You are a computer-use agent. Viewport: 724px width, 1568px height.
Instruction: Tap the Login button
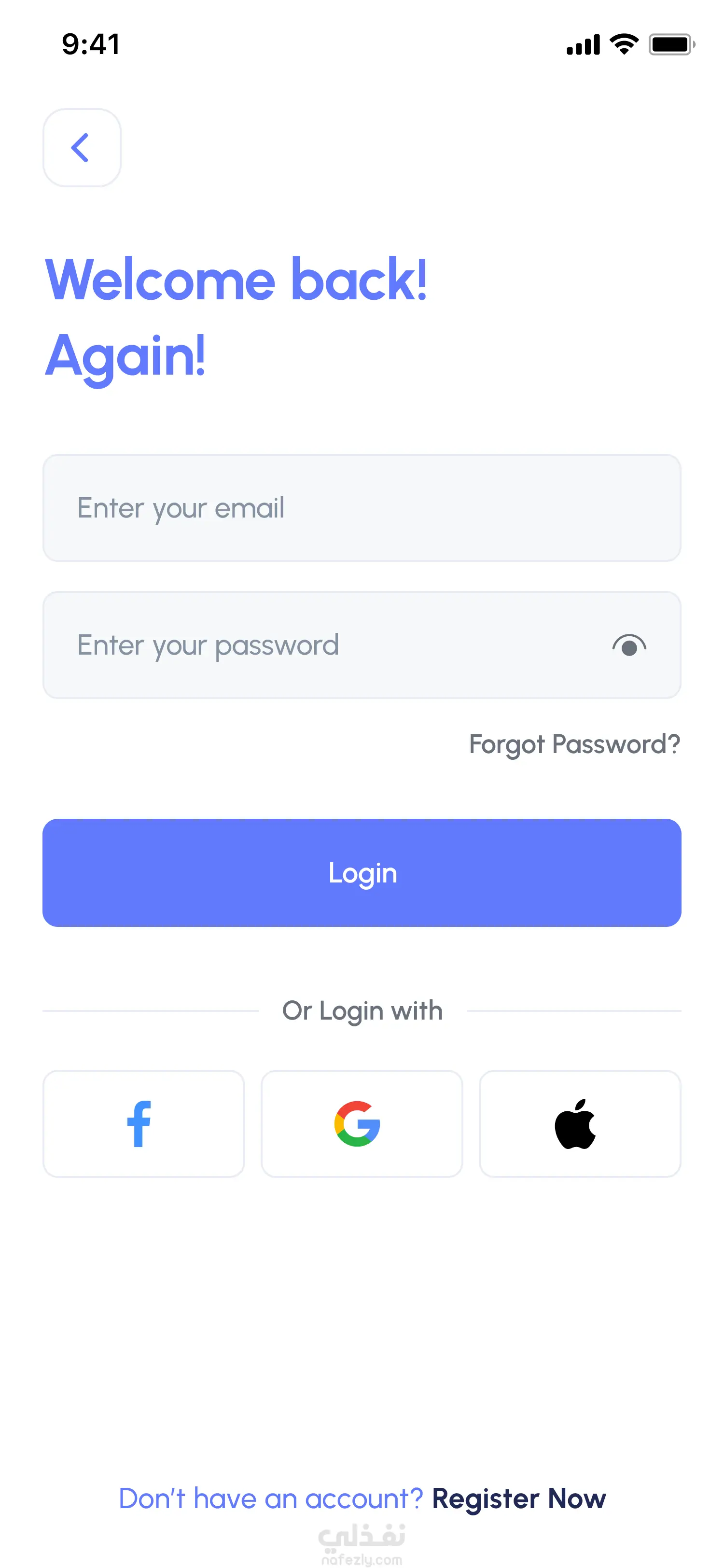pyautogui.click(x=362, y=873)
